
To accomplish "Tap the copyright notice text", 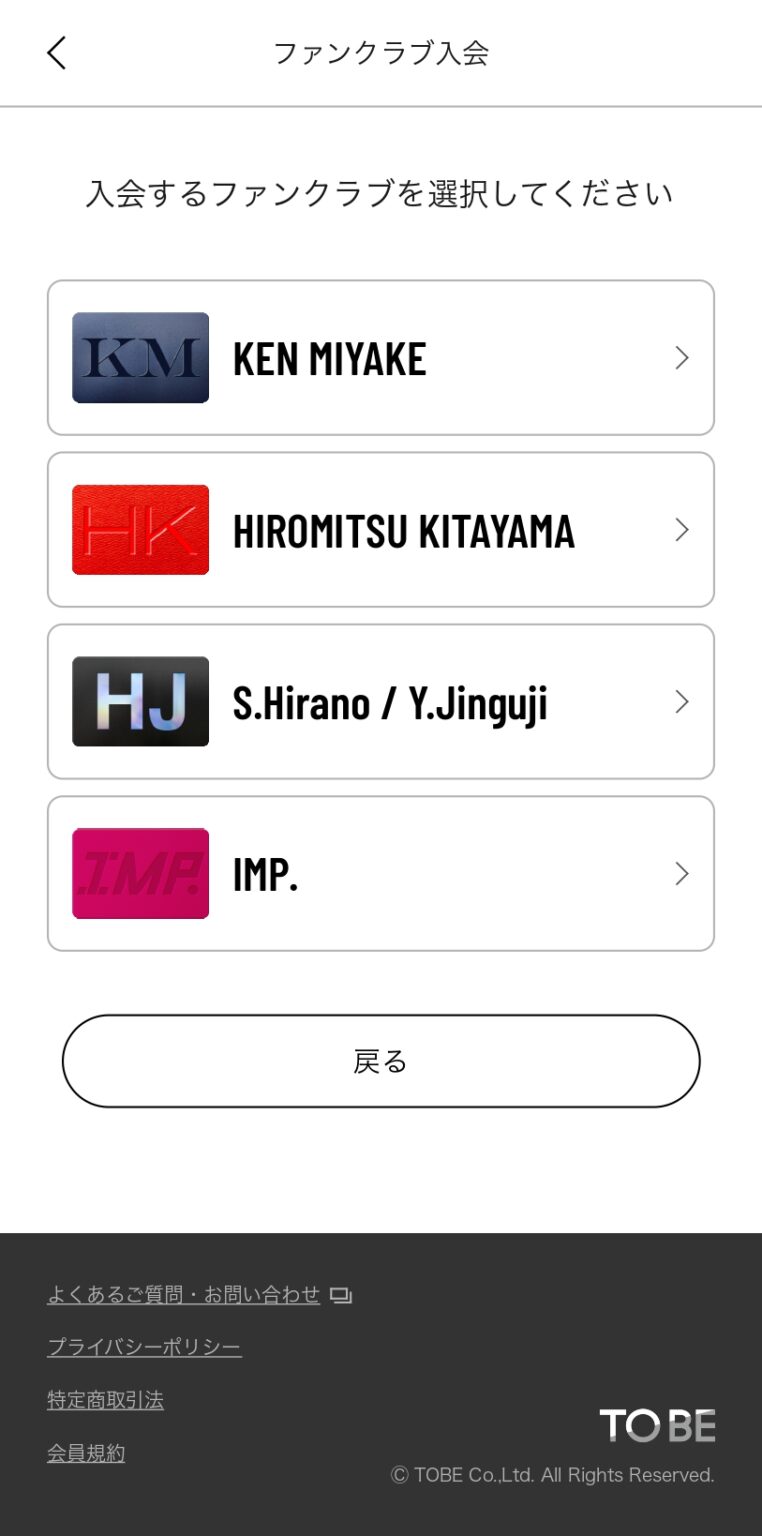I will coord(552,1475).
